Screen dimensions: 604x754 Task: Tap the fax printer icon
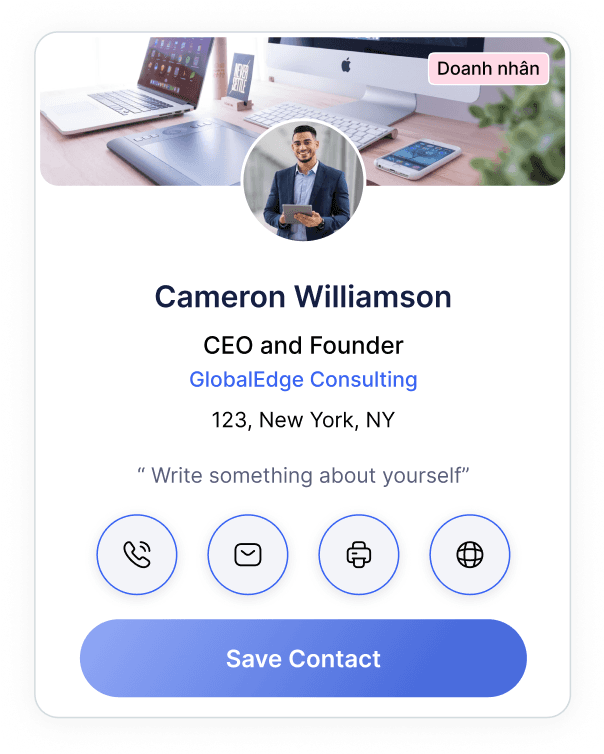(358, 555)
